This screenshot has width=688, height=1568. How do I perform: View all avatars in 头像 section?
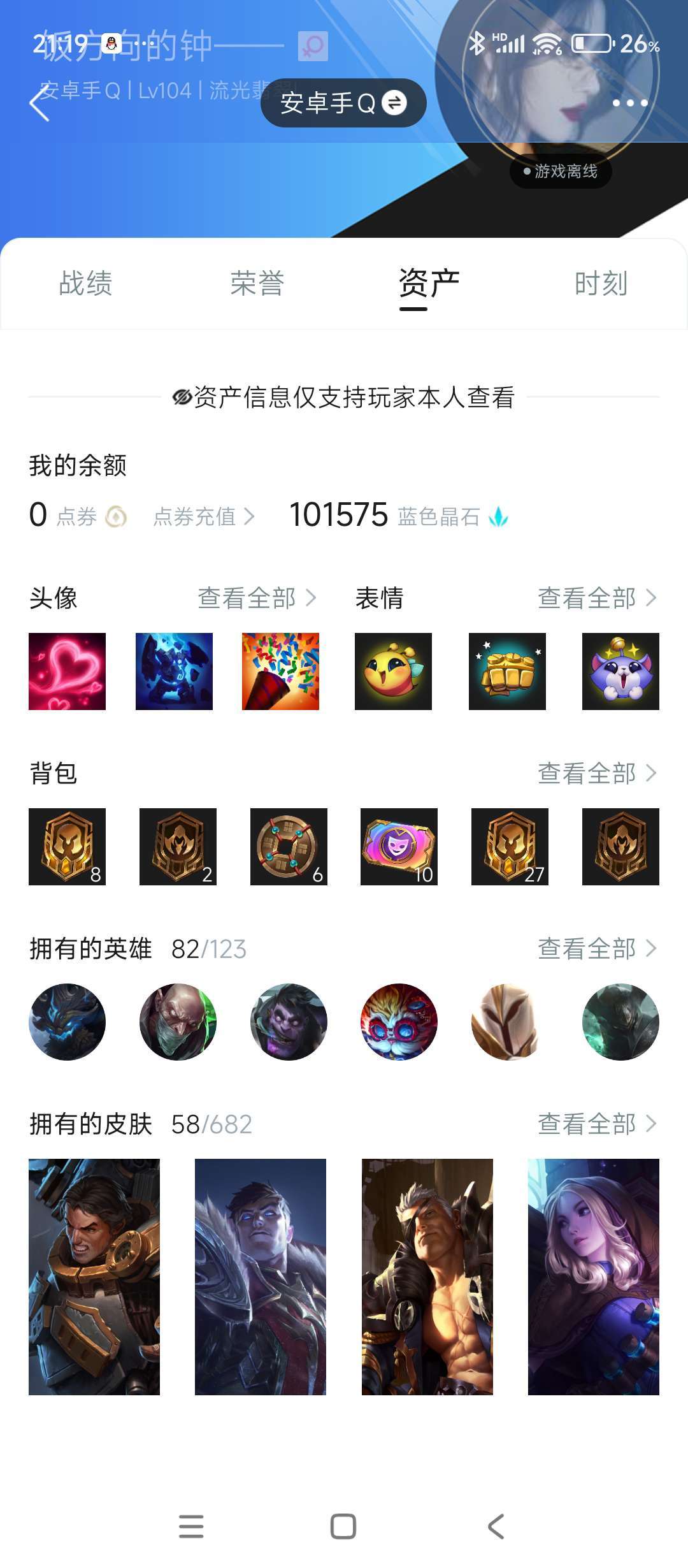257,598
